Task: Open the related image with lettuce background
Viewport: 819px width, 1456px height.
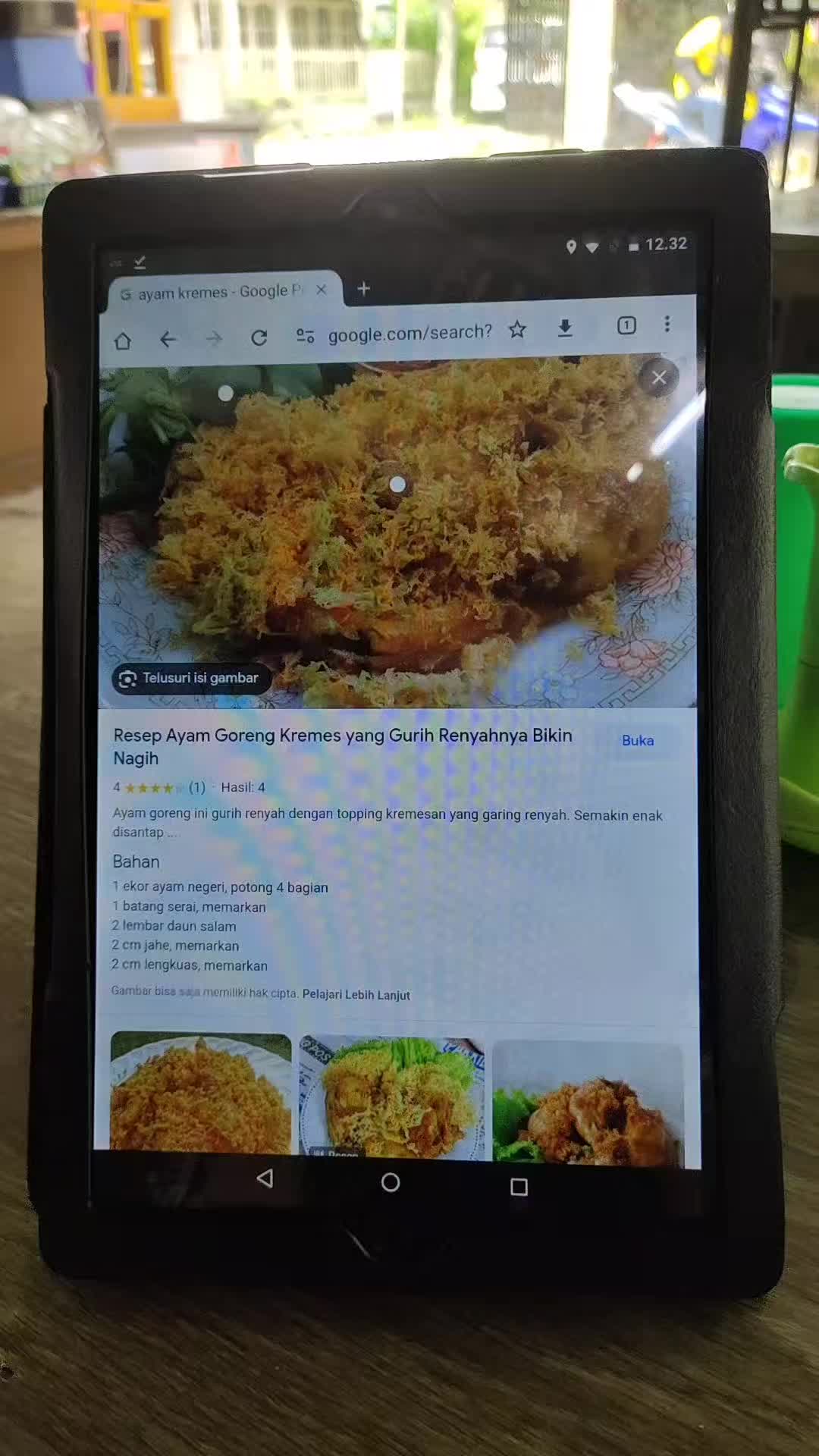Action: click(x=392, y=1097)
